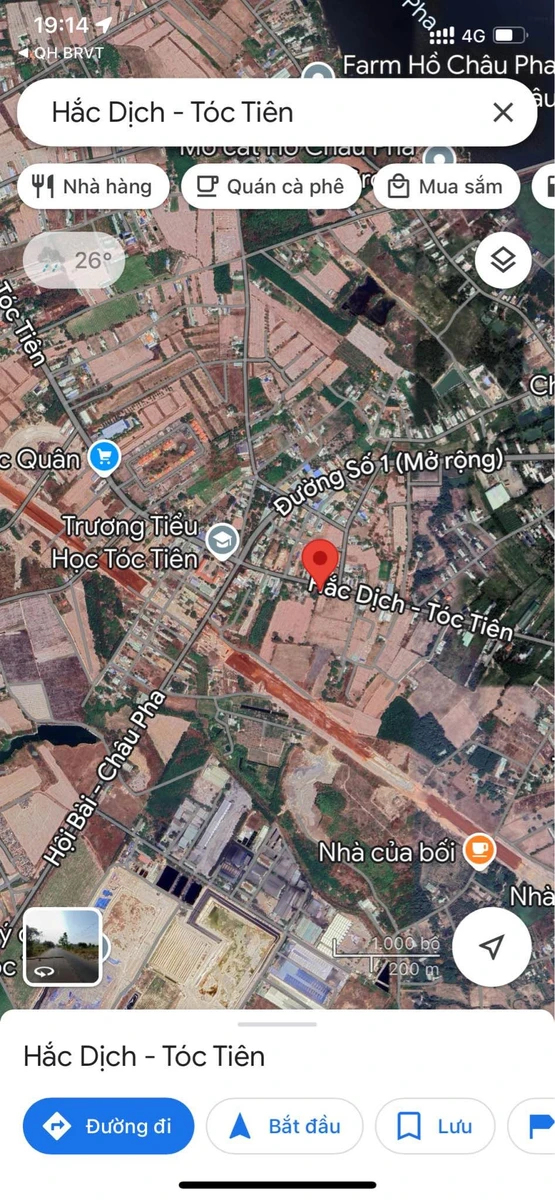Filter by Quán cà phê
Viewport: 555px width, 1200px height.
270,186
